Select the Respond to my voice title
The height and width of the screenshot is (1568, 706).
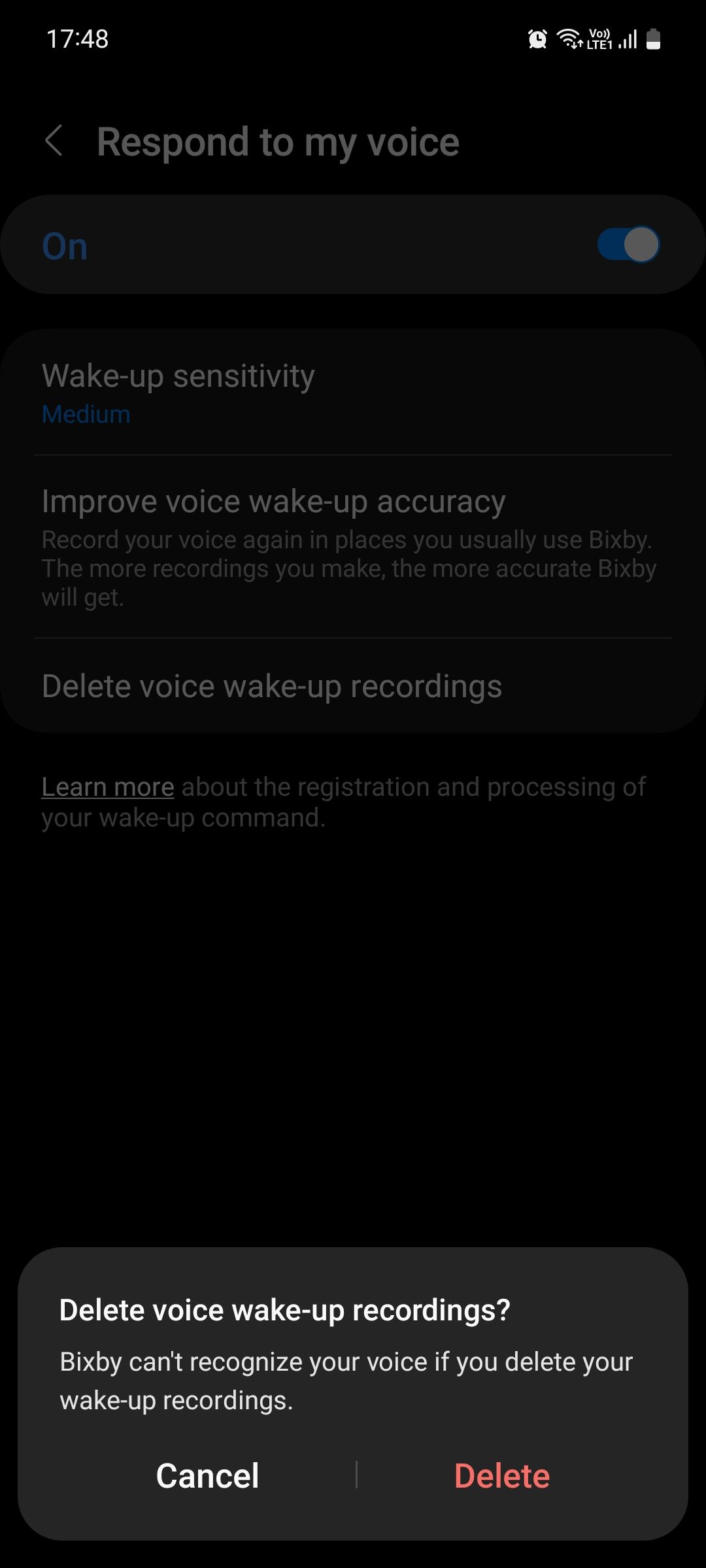click(x=278, y=141)
